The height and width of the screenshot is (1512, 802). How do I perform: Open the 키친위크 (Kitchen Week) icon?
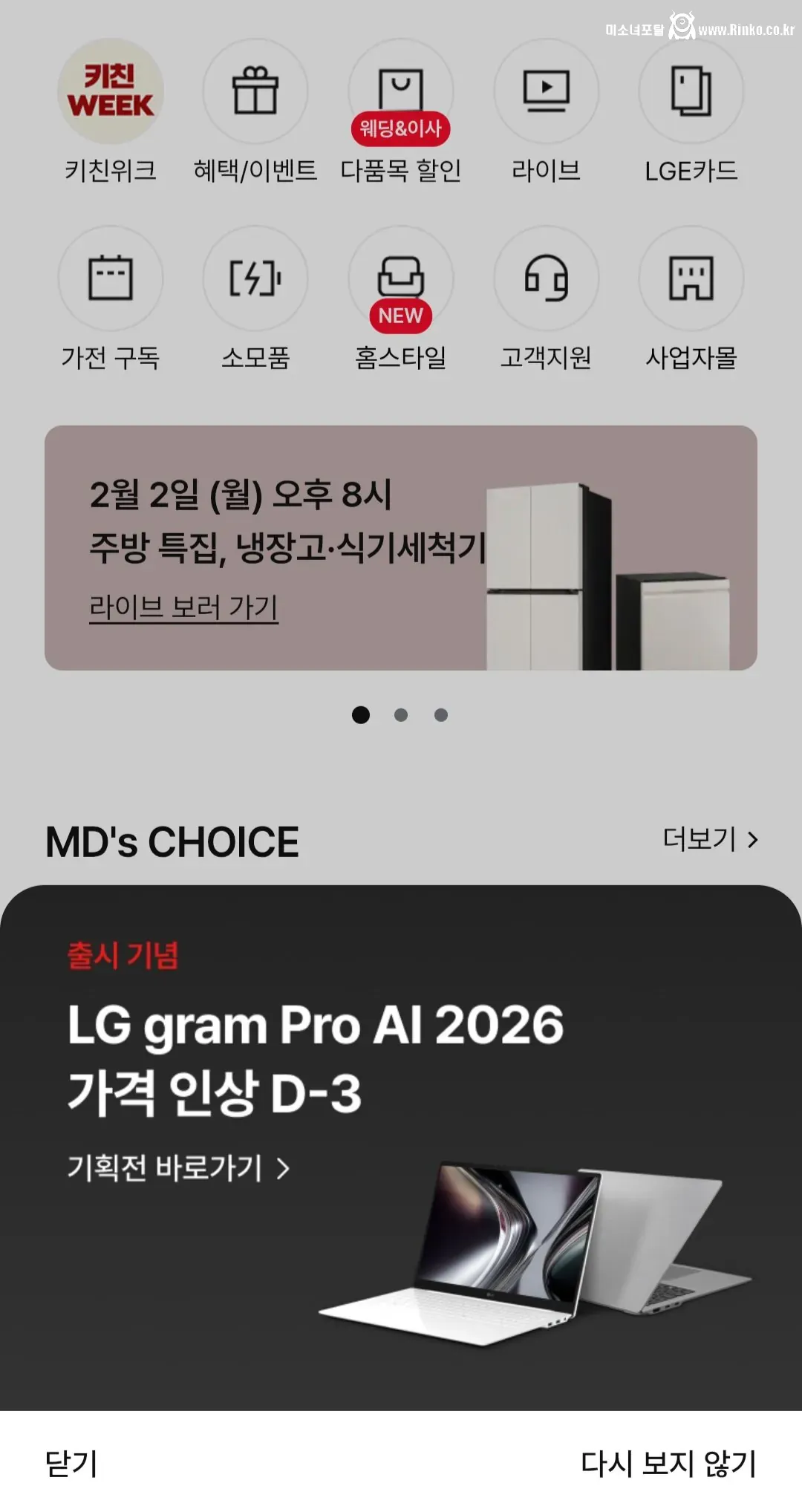[x=110, y=91]
